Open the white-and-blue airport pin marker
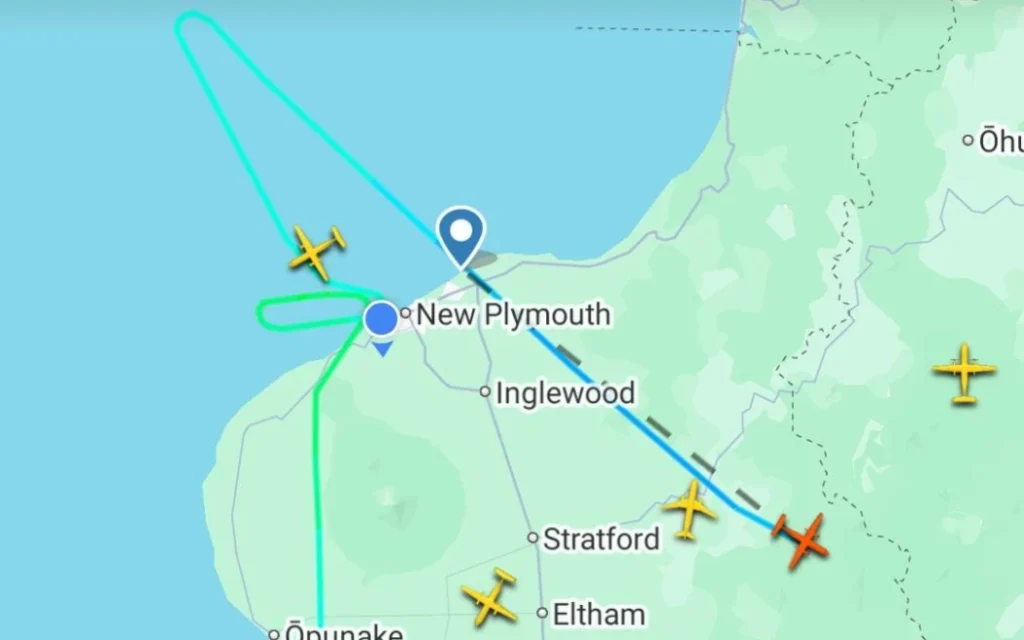 (461, 235)
